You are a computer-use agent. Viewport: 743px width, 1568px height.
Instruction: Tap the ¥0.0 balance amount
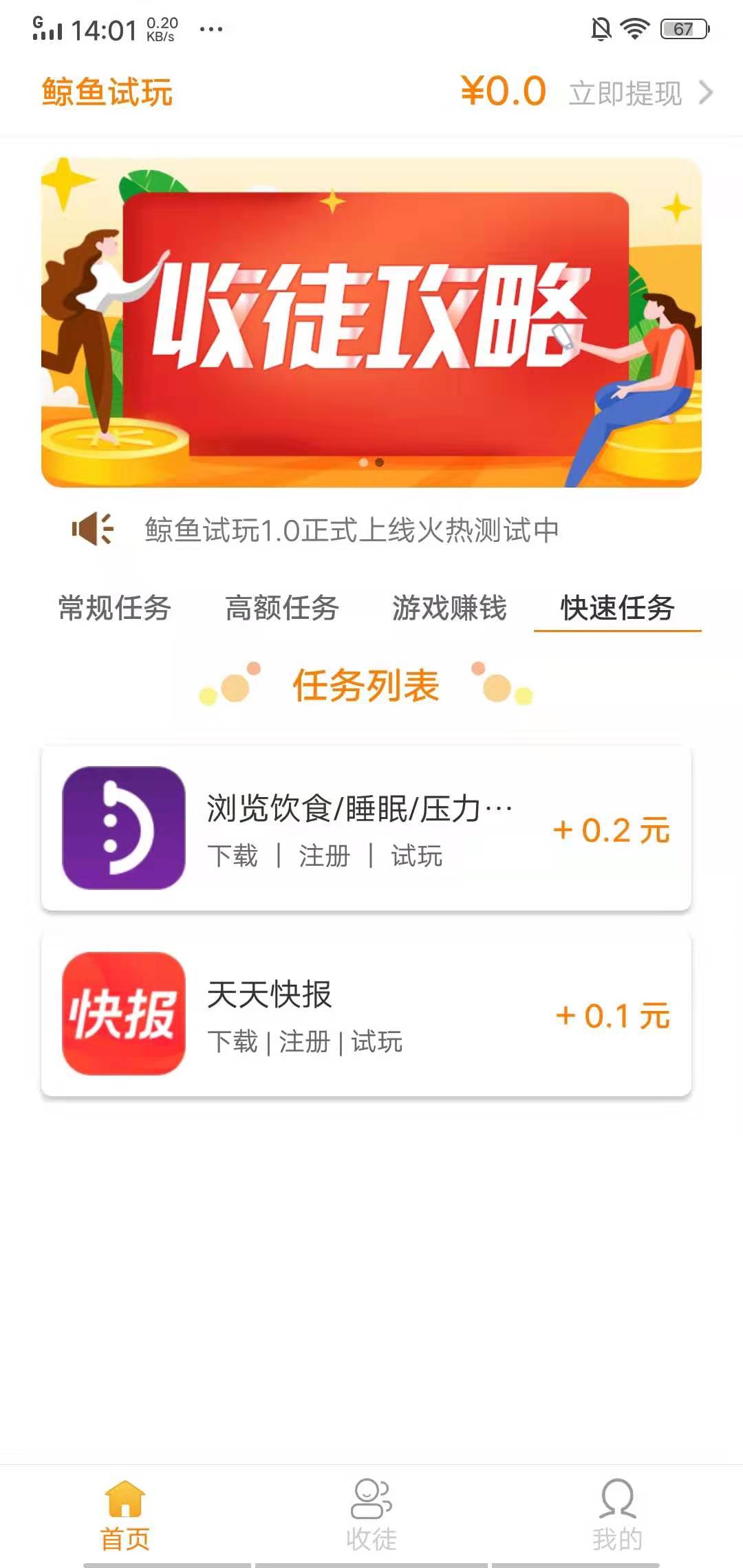pos(502,93)
